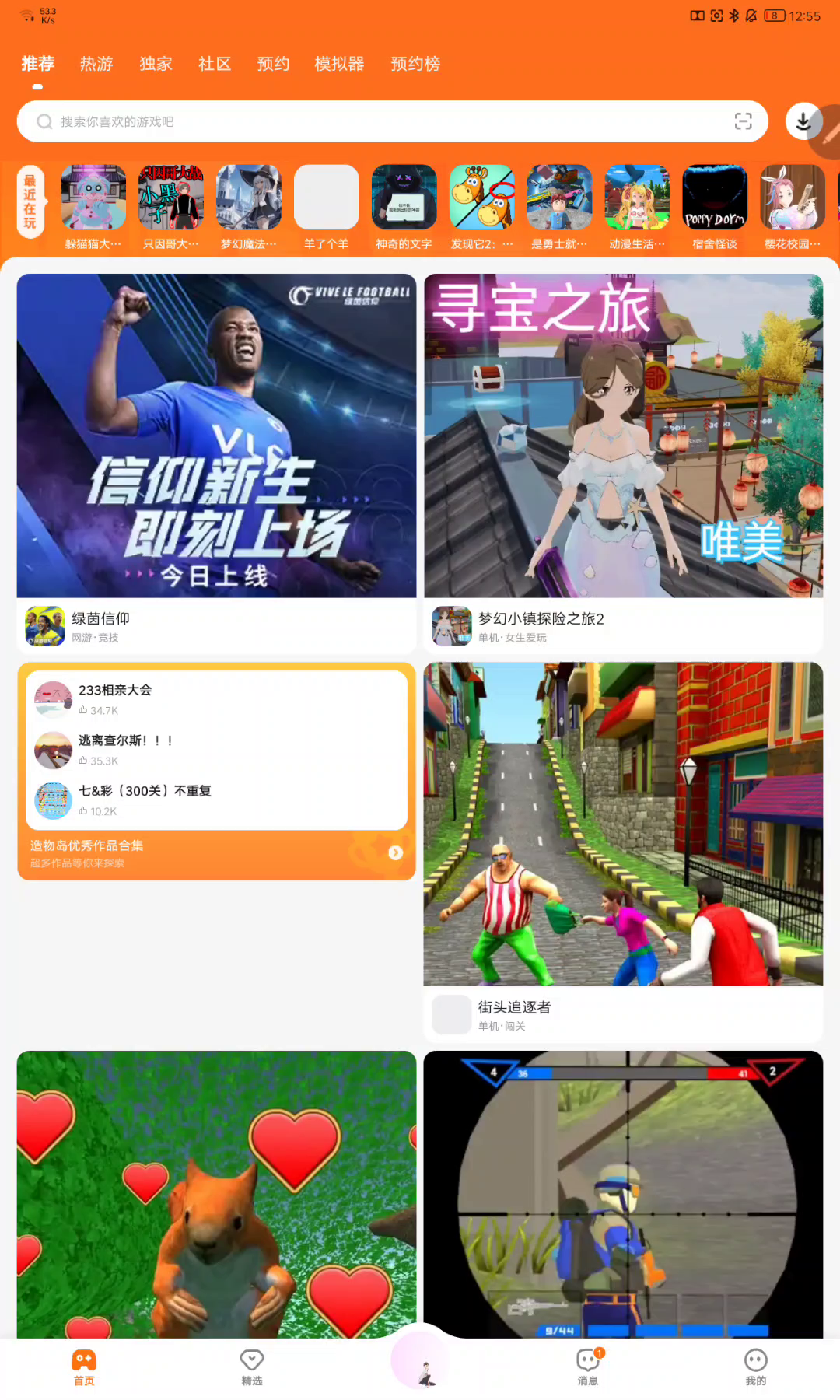Switch to the 我的 profile tab
Viewport: 840px width, 1400px height.
pos(755,1367)
